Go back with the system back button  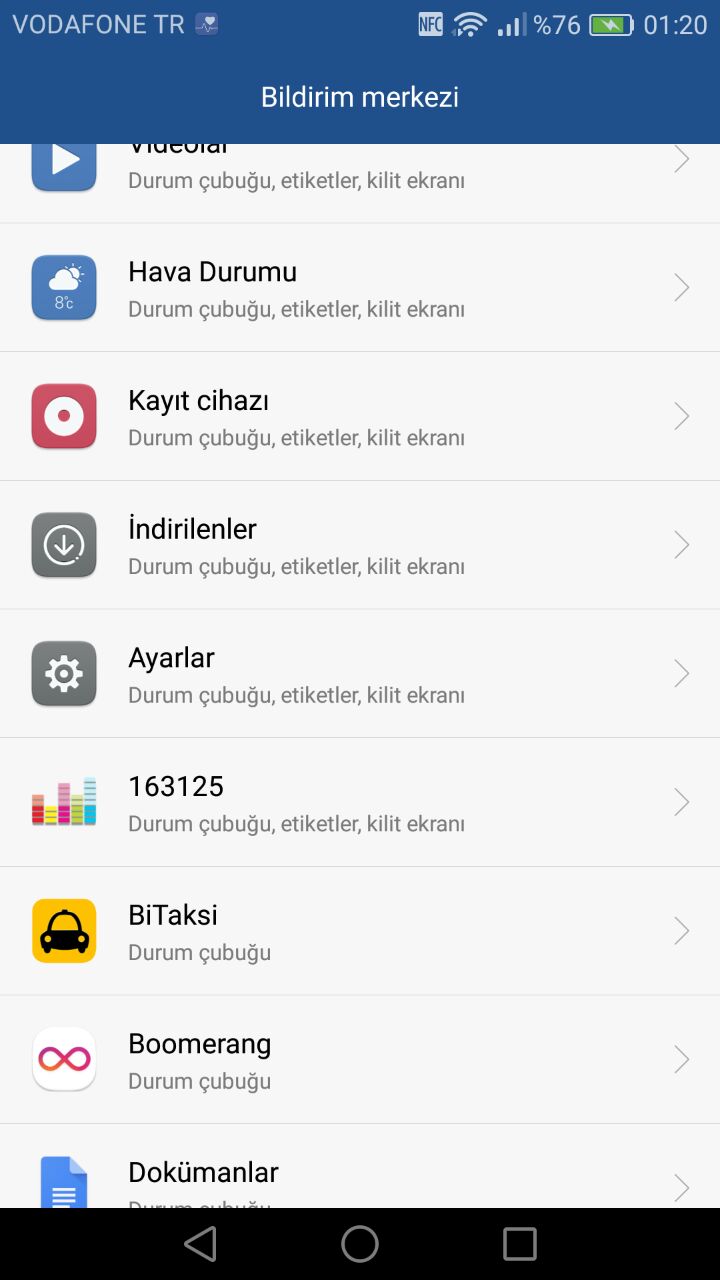coord(200,1244)
